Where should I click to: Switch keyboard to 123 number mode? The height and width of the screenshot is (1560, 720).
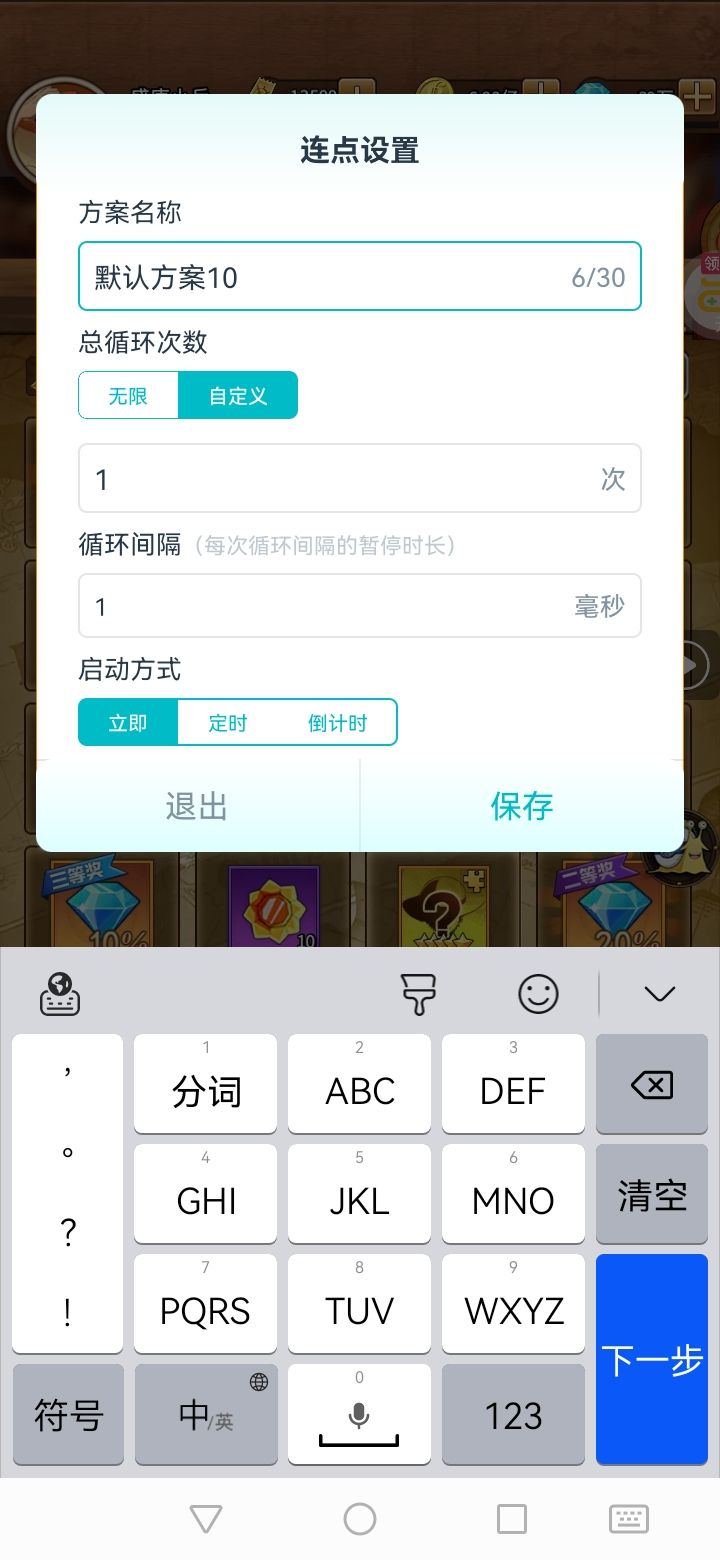coord(513,1415)
